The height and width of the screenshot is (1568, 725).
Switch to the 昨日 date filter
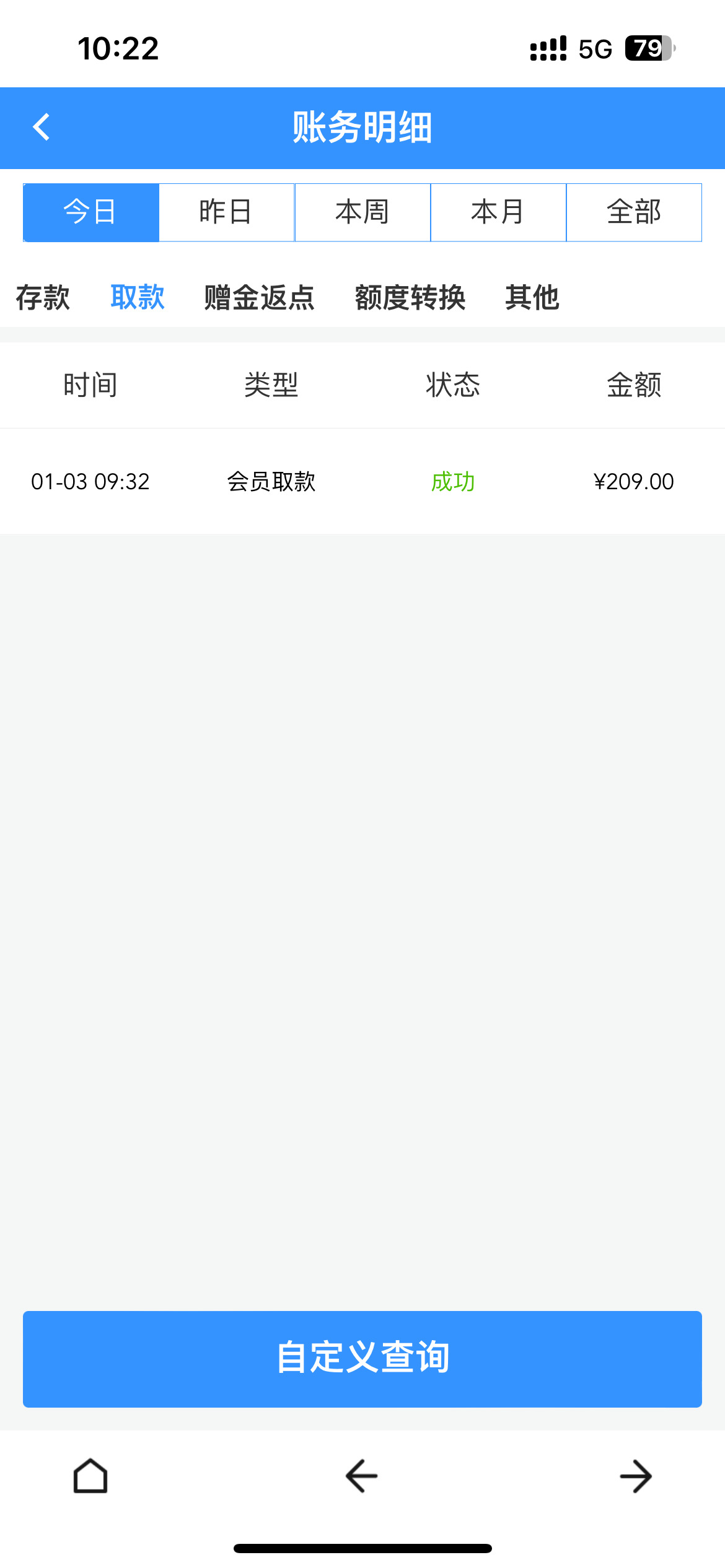(226, 212)
